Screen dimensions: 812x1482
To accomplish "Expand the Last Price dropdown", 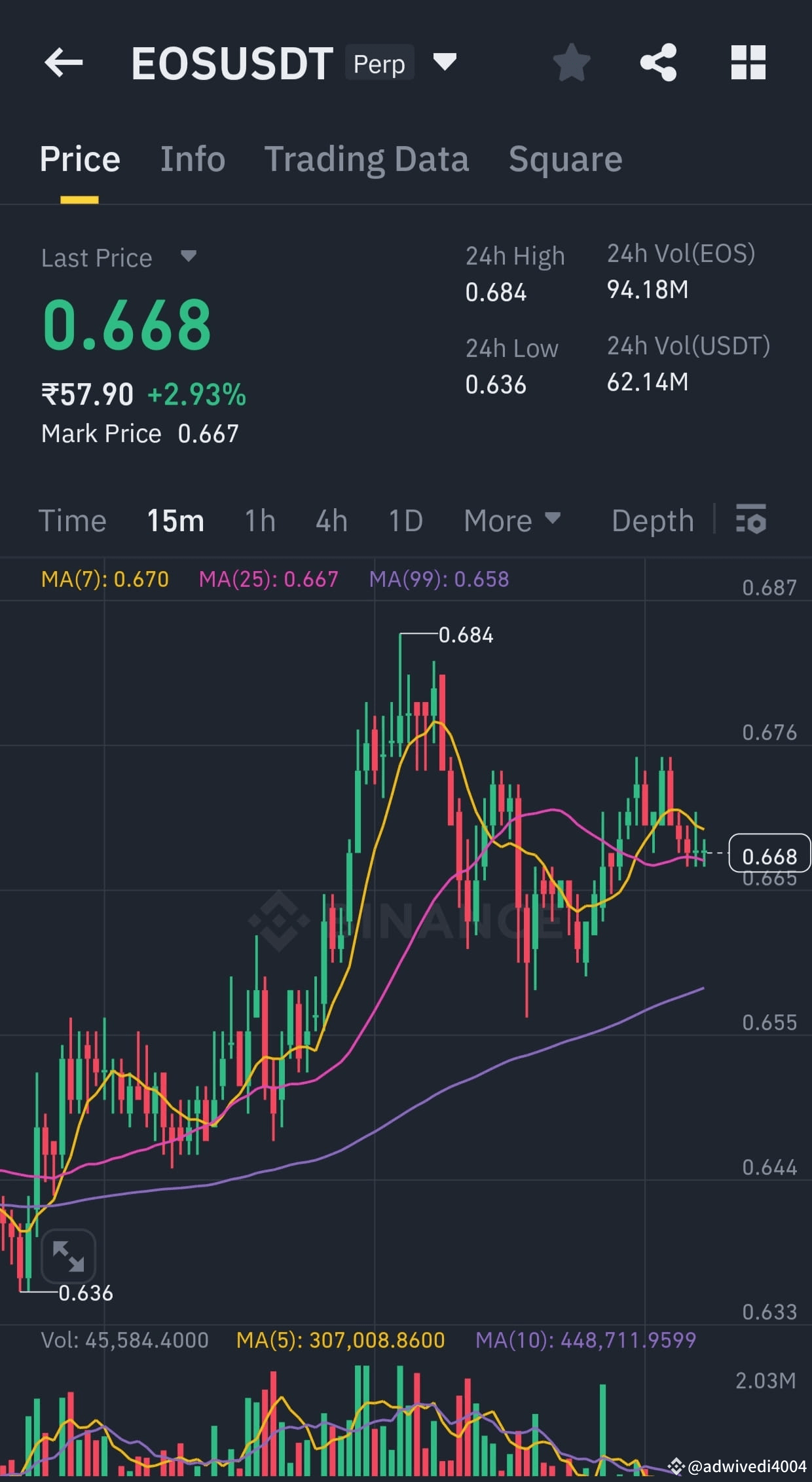I will click(x=189, y=257).
